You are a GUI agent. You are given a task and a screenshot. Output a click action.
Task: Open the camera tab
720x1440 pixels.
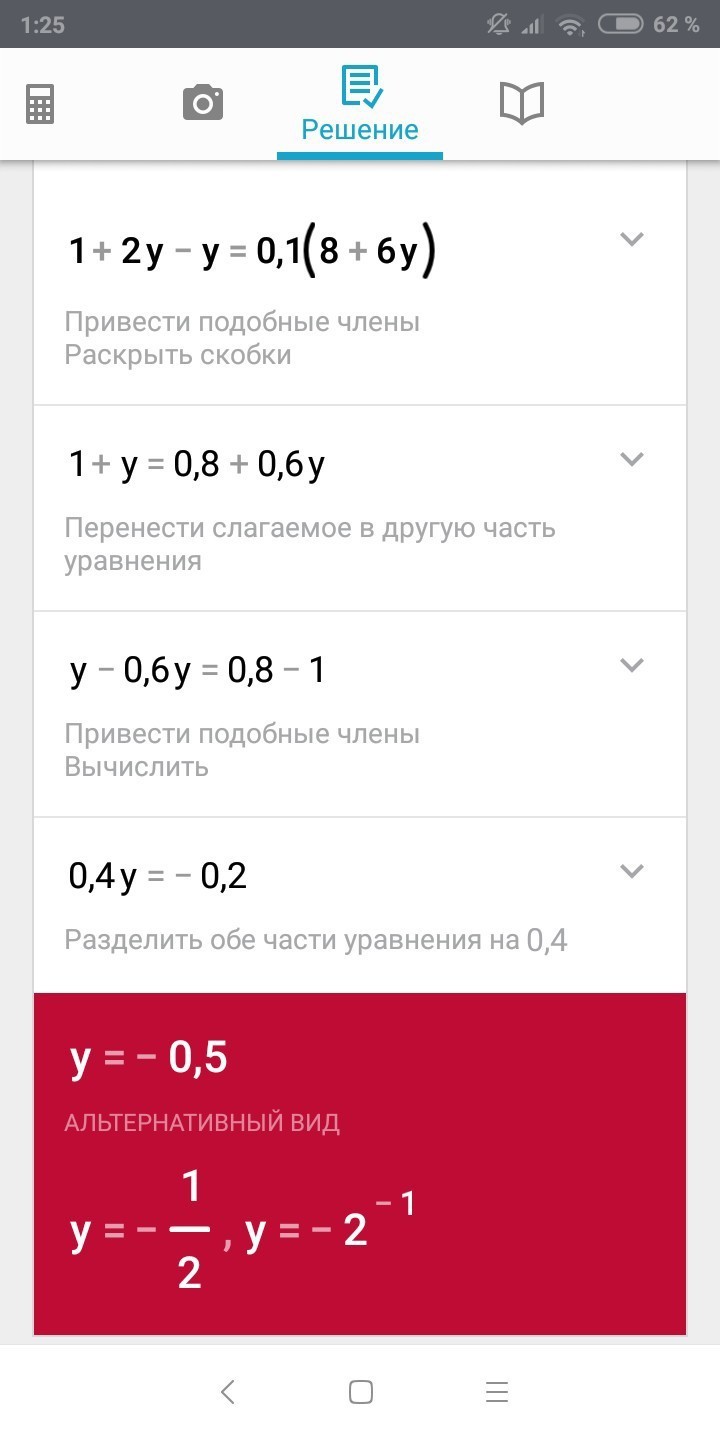pos(202,103)
